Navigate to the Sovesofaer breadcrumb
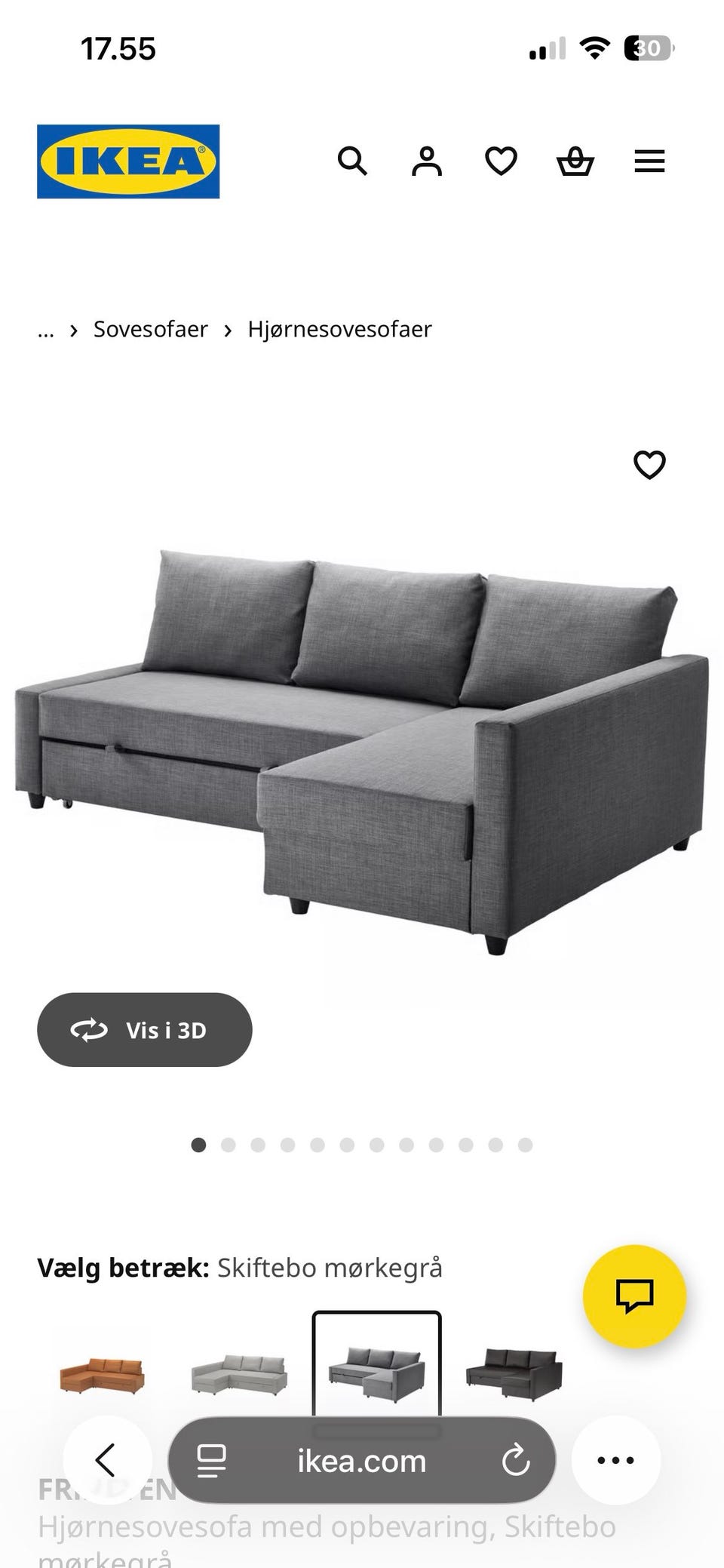The width and height of the screenshot is (724, 1568). point(150,329)
